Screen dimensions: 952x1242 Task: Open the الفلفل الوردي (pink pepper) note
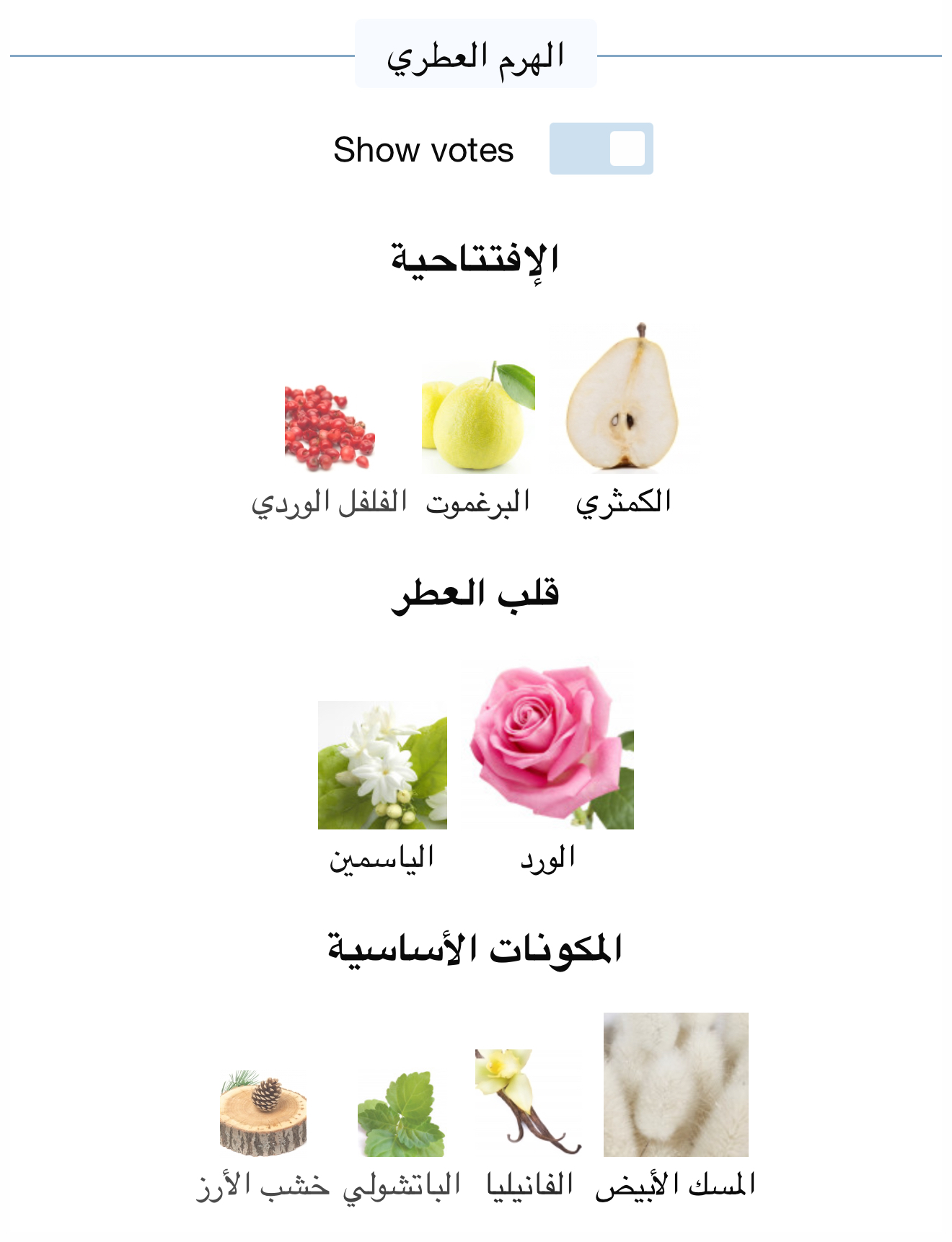click(x=330, y=428)
